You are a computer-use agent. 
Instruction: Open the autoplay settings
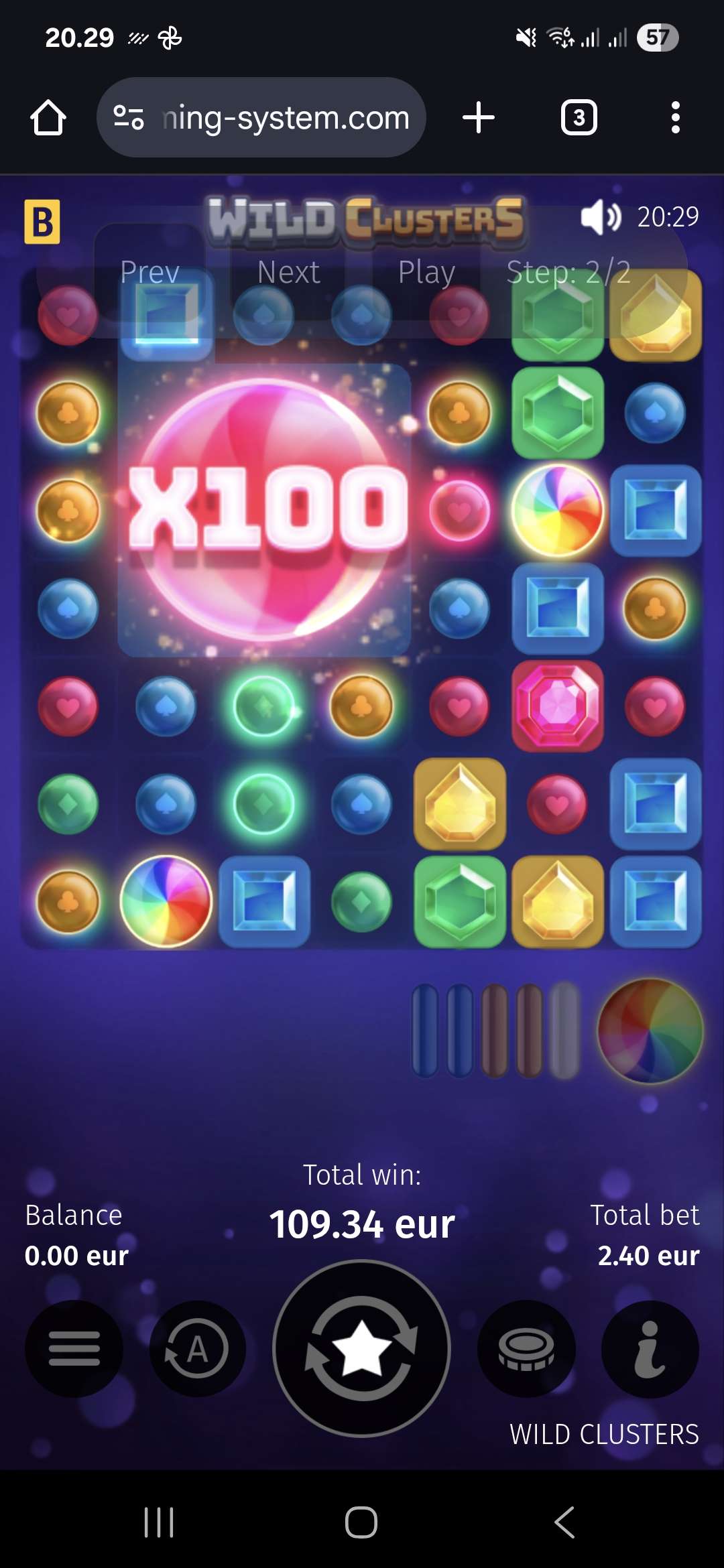(x=198, y=1349)
